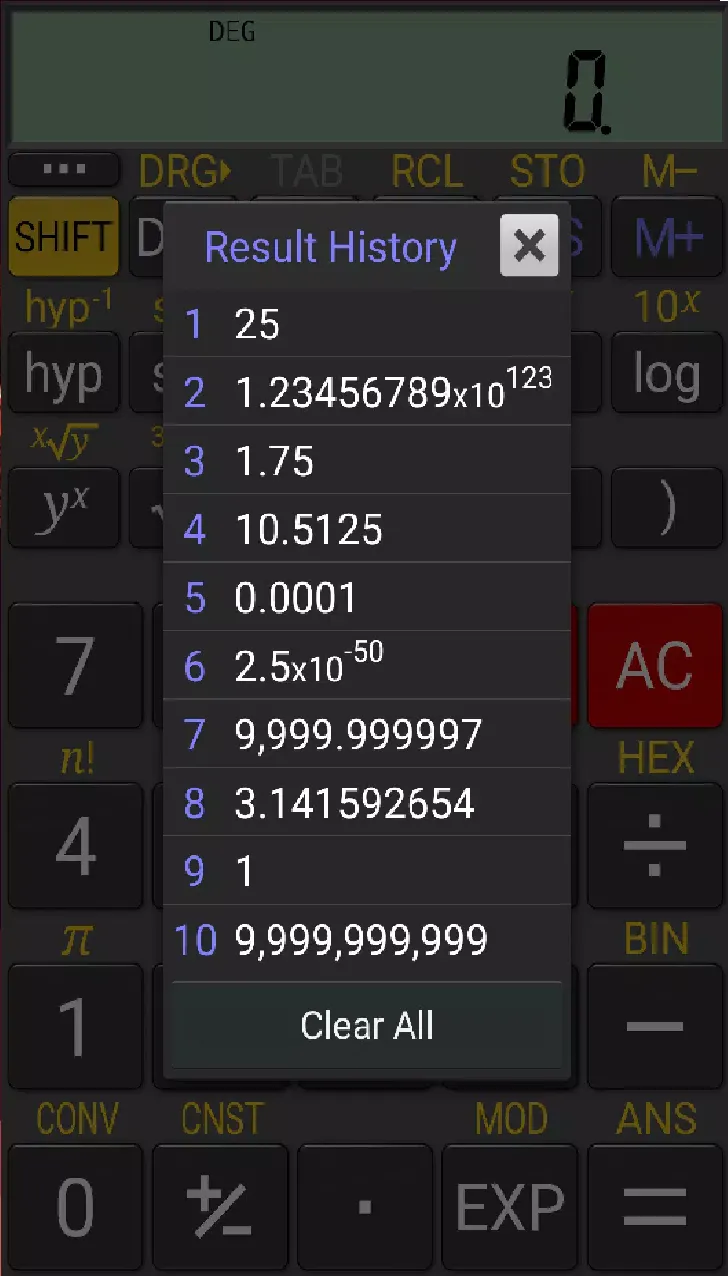Pick history entry 0.0001

(x=367, y=597)
